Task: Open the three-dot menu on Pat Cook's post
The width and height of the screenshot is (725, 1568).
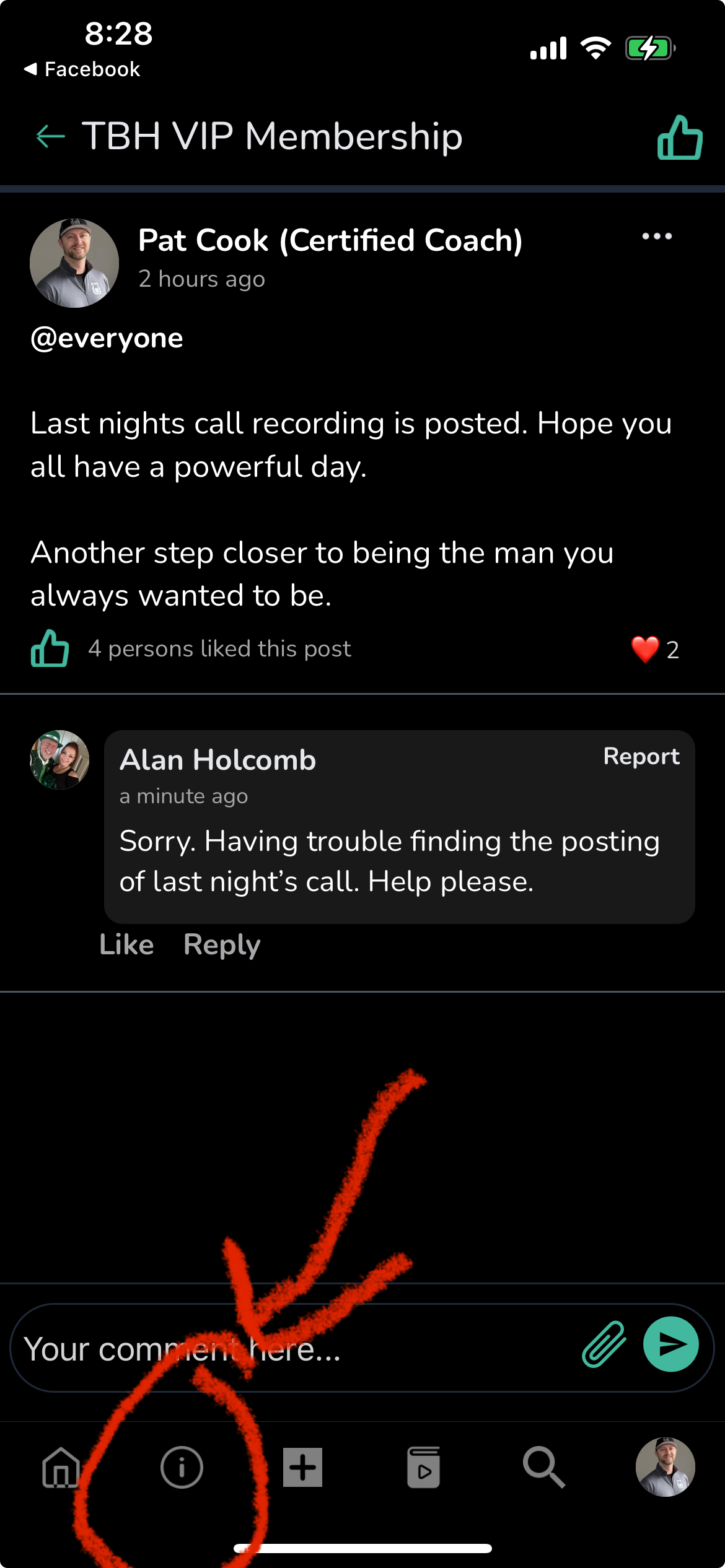Action: [657, 237]
